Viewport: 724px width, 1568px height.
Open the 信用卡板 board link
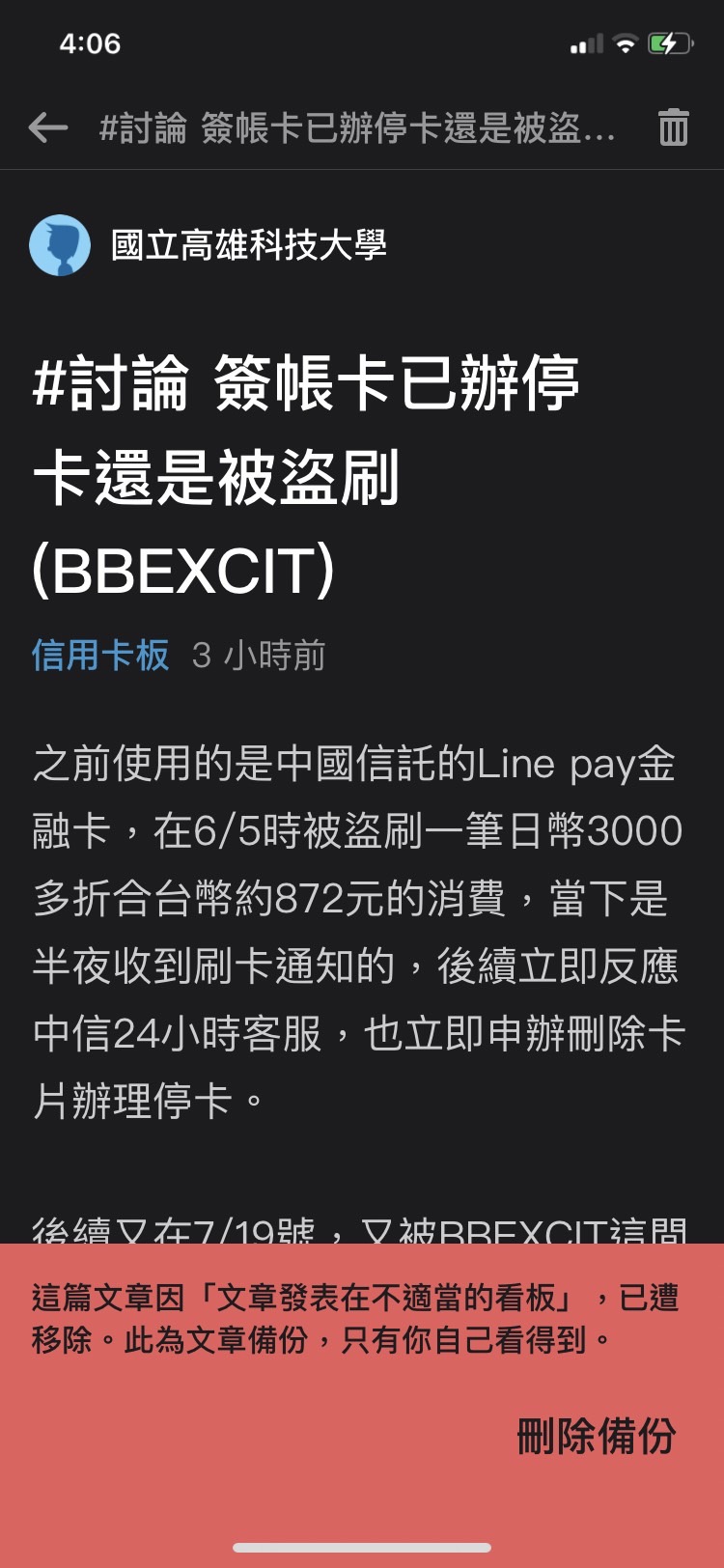click(x=99, y=655)
